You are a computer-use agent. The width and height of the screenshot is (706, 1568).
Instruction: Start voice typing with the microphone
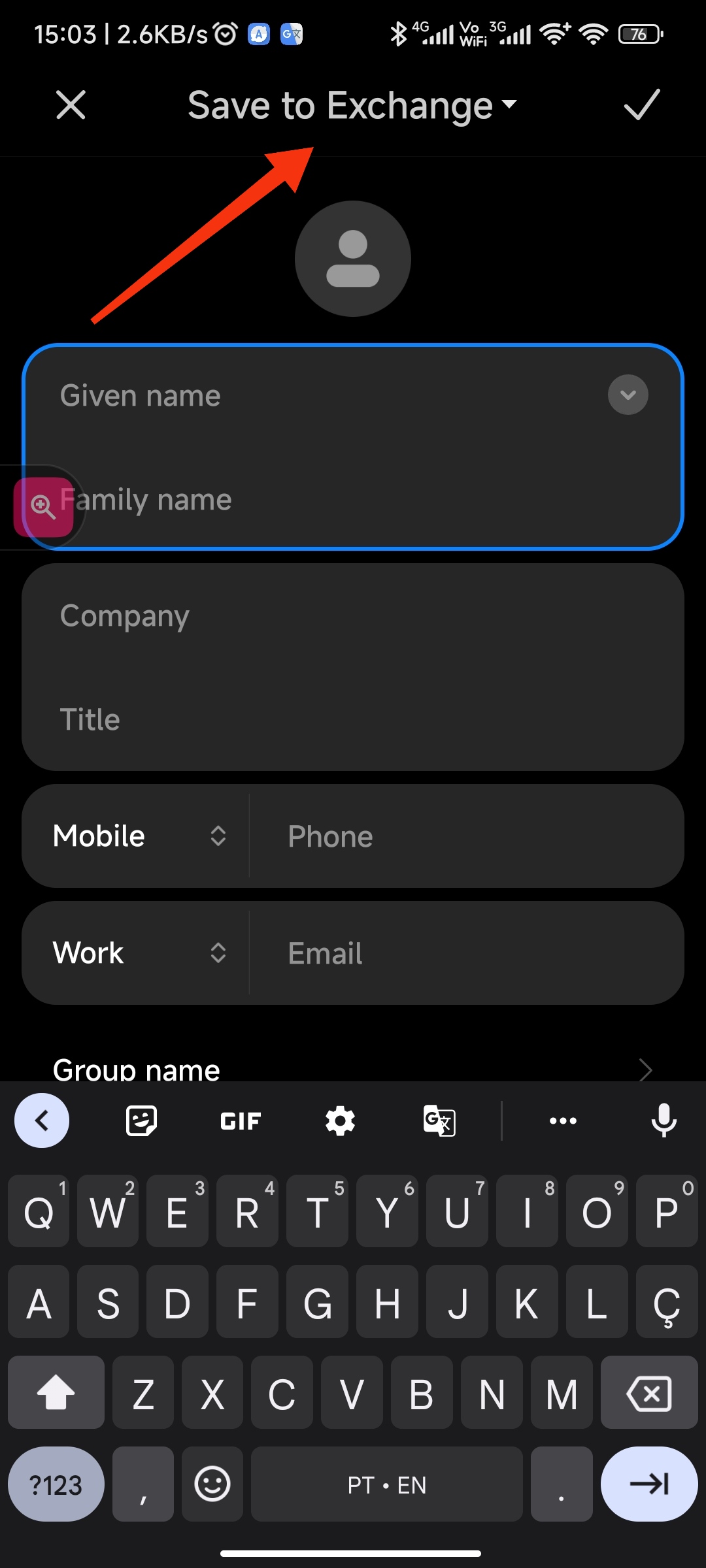pyautogui.click(x=664, y=1121)
